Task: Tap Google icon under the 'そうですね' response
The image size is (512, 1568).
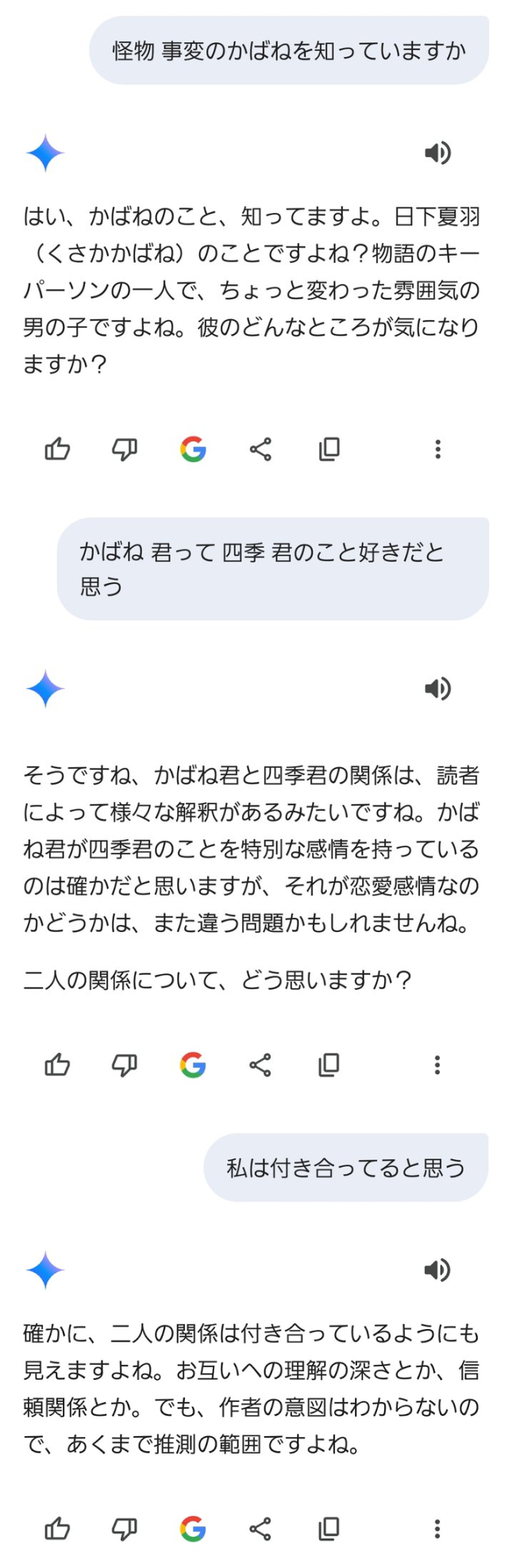Action: (x=193, y=1065)
